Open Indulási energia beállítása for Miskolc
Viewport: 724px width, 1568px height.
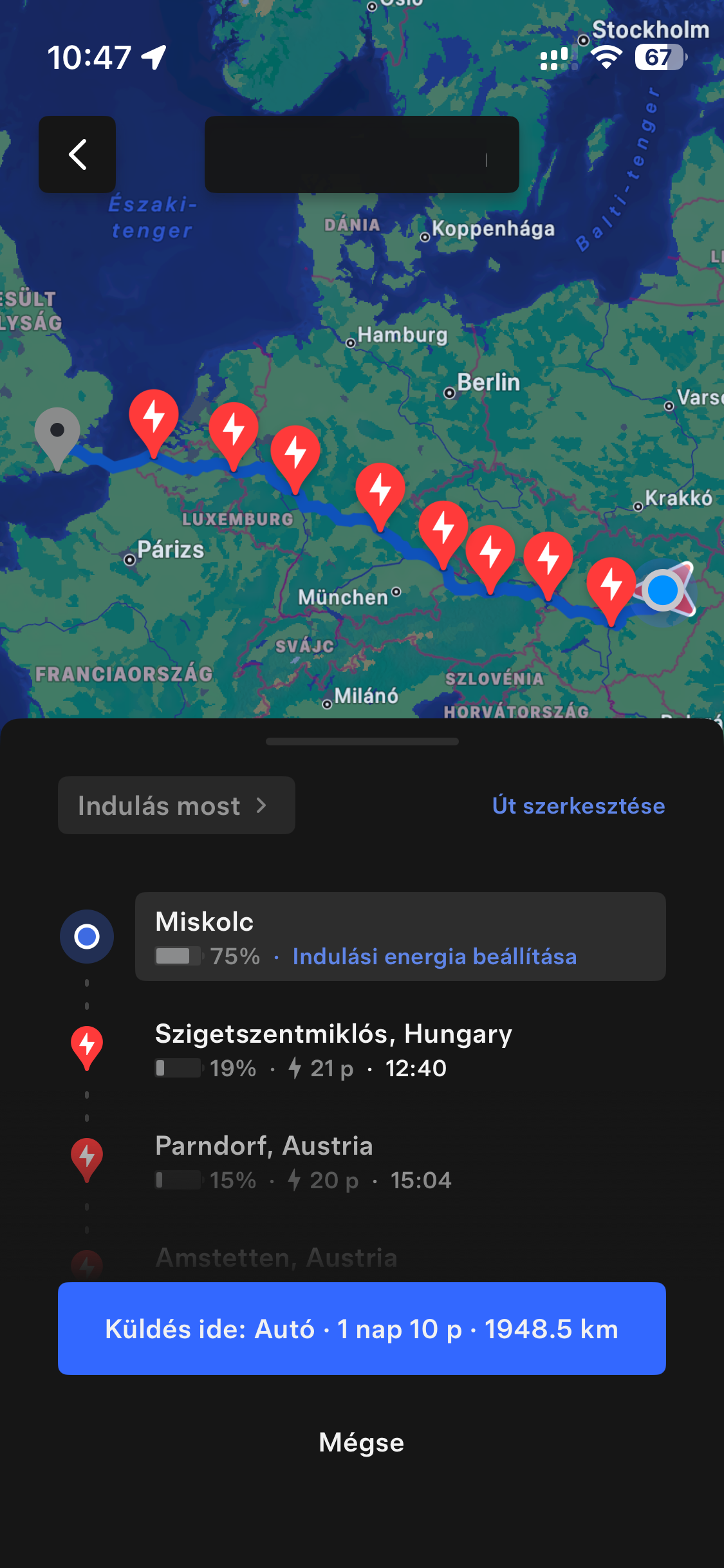pyautogui.click(x=434, y=957)
